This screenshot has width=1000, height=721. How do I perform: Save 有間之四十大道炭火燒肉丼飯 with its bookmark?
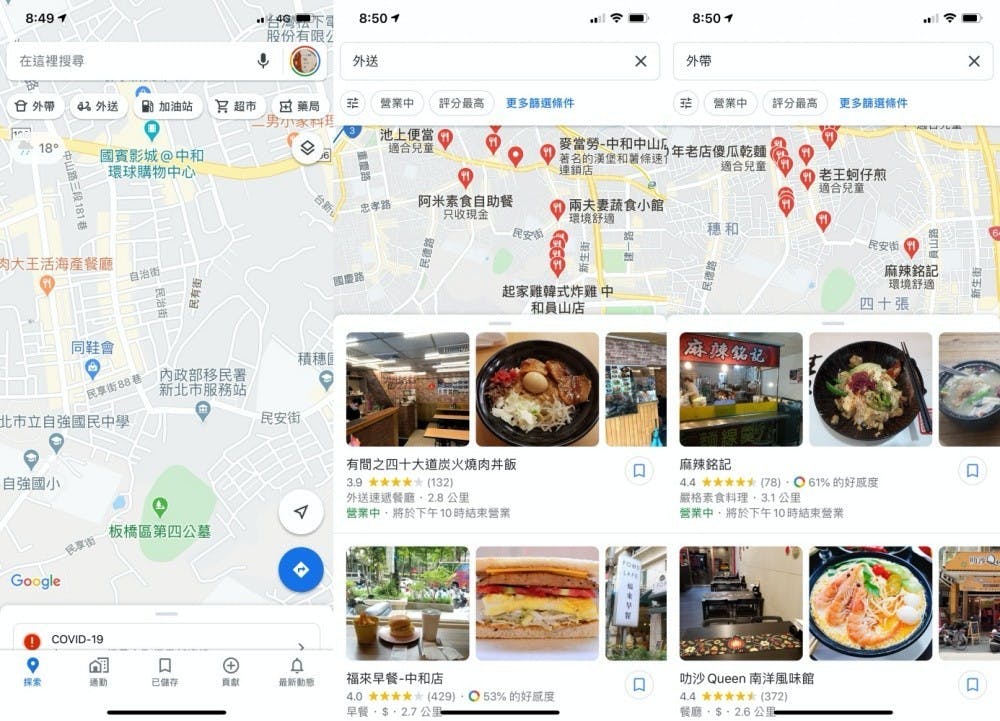639,470
